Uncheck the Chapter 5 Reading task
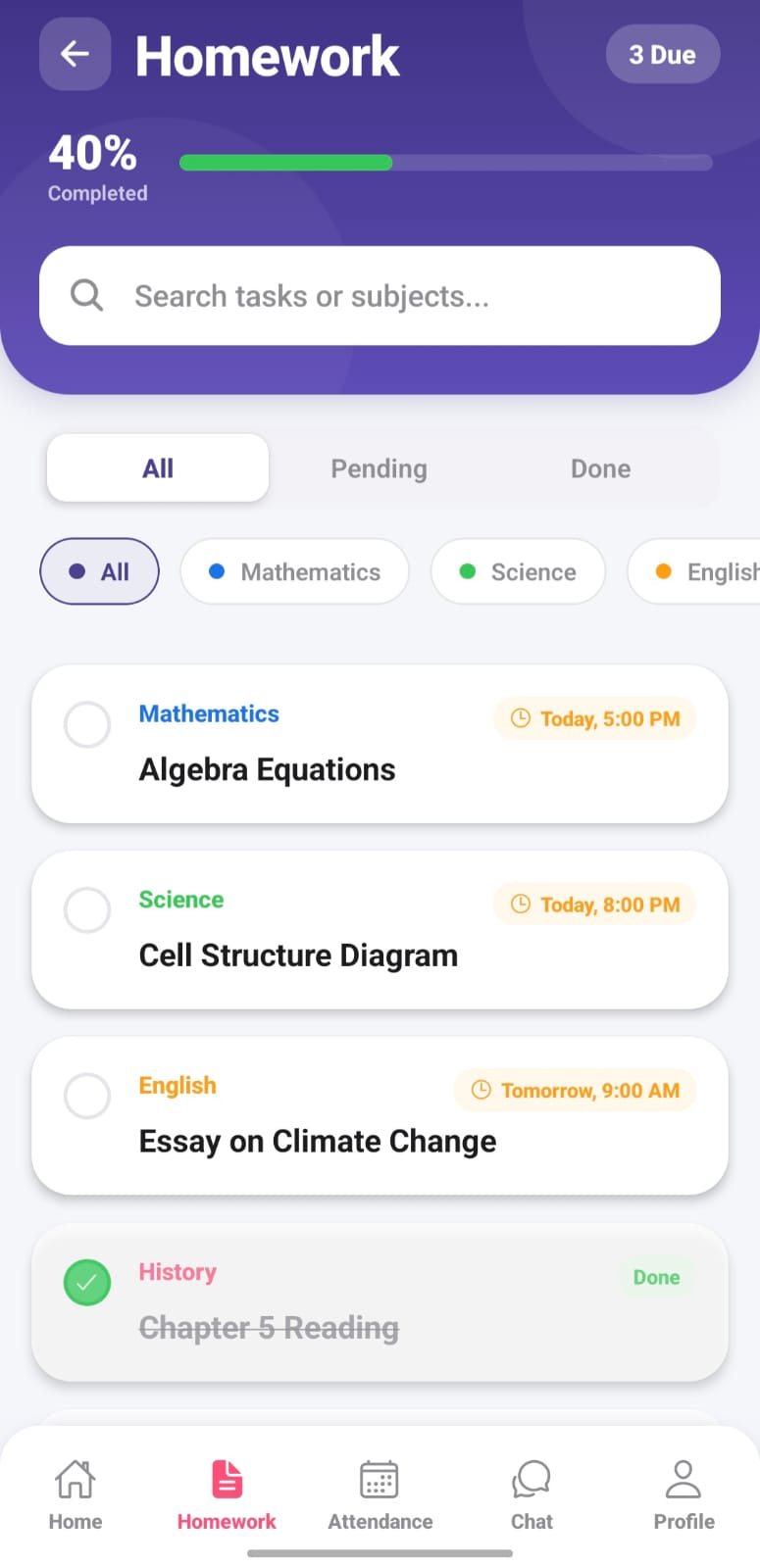The height and width of the screenshot is (1568, 760). 87,1283
